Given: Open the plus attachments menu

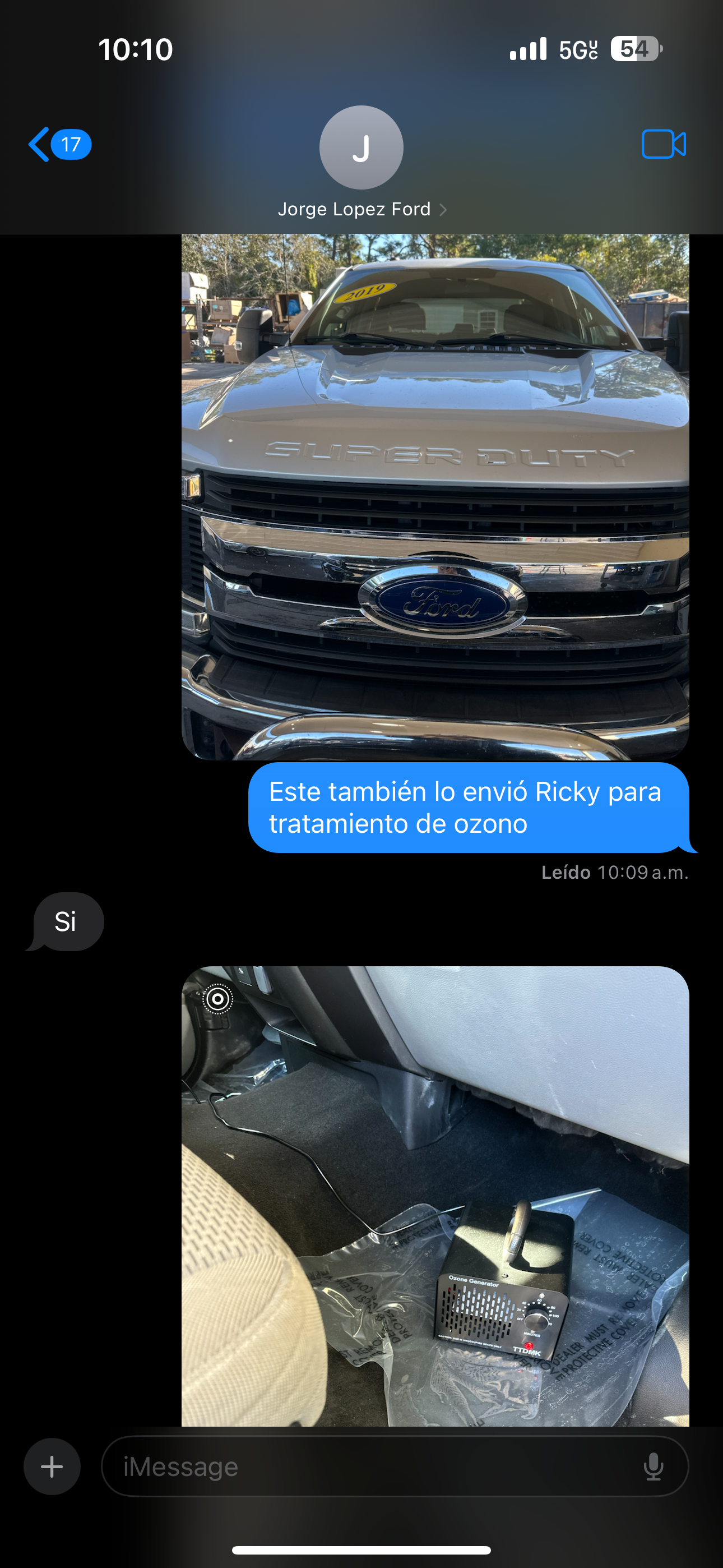Looking at the screenshot, I should click(x=52, y=1466).
